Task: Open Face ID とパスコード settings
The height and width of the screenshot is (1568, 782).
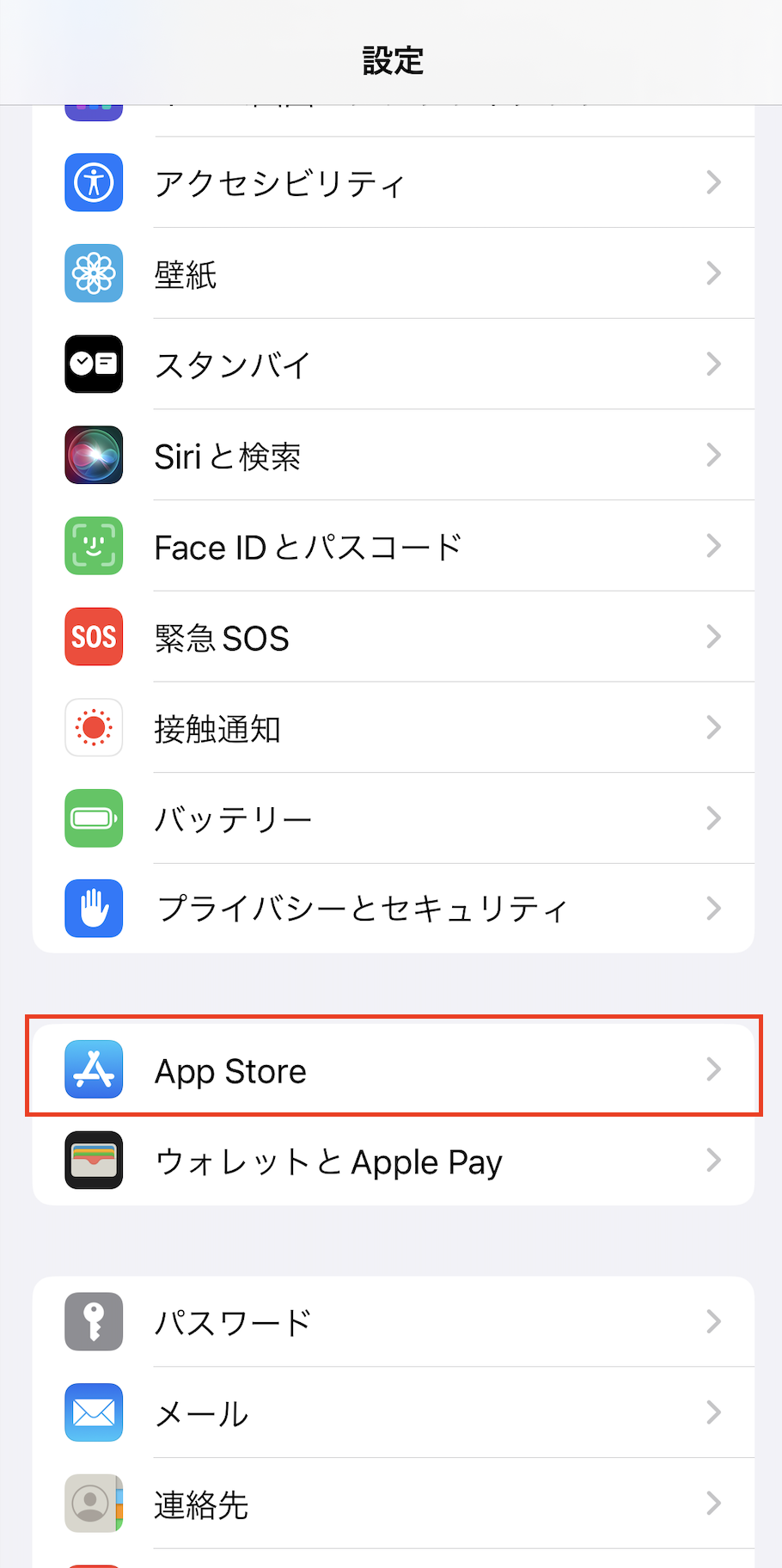Action: click(391, 546)
